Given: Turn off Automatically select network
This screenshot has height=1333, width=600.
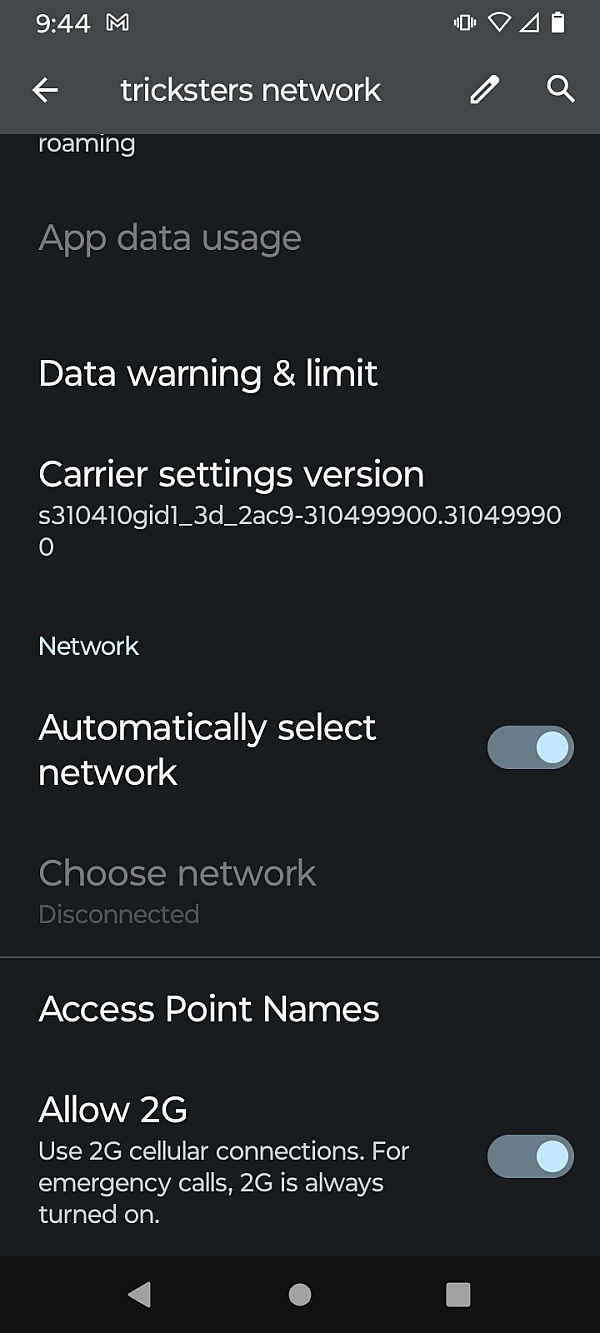Looking at the screenshot, I should click(530, 748).
